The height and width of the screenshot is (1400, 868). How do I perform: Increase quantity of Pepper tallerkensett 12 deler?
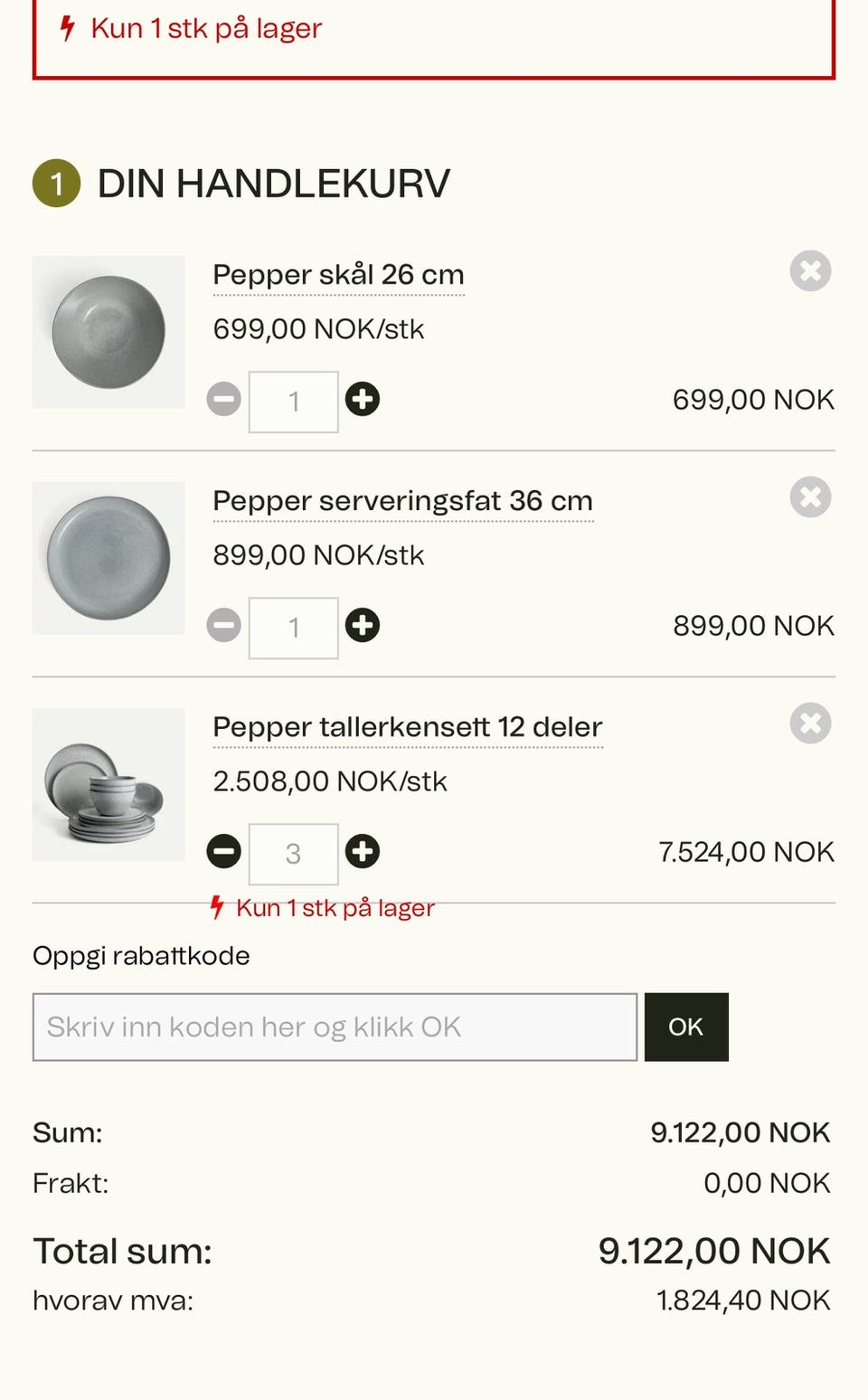coord(363,852)
